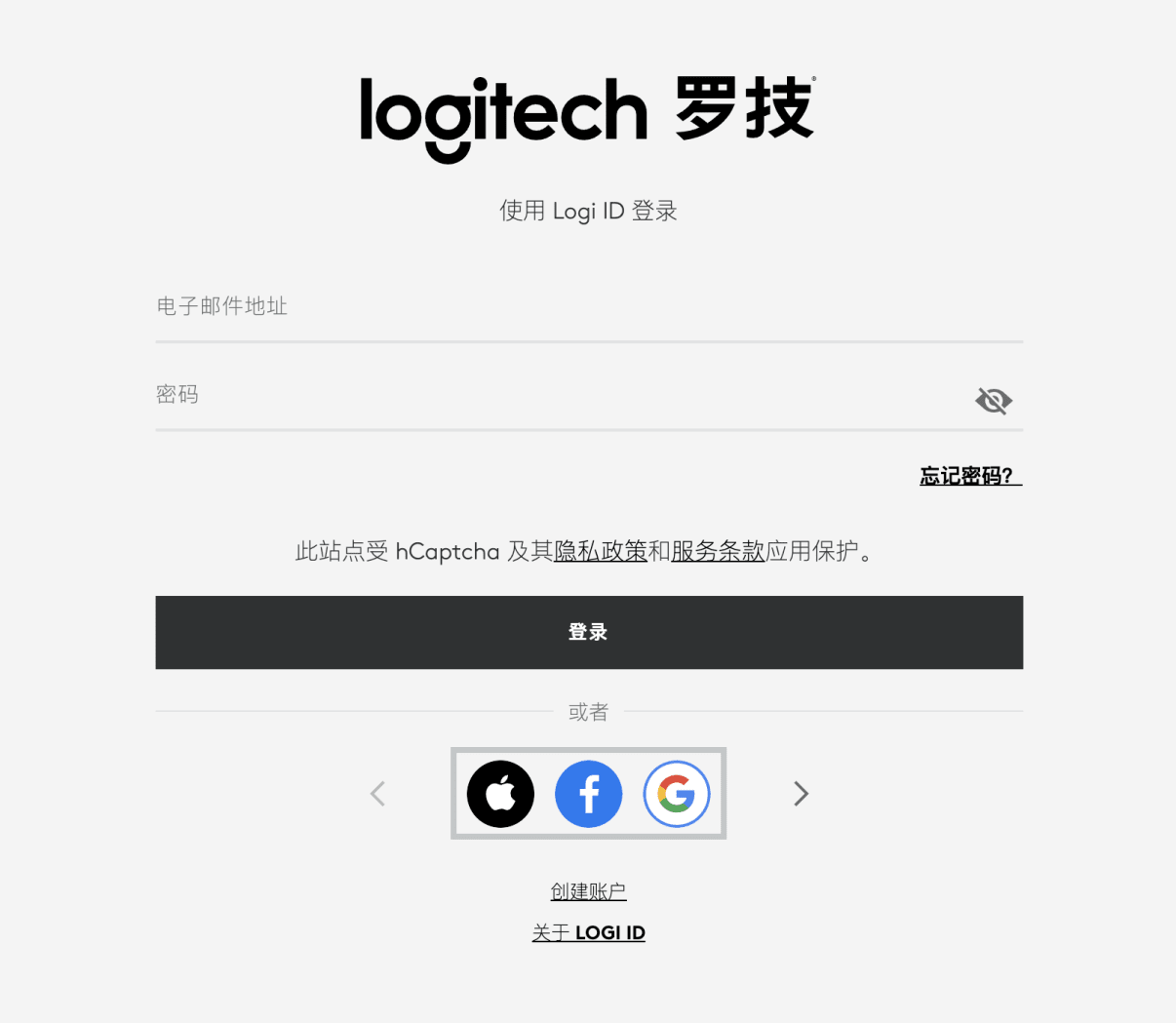Sign in with Apple

tap(500, 794)
